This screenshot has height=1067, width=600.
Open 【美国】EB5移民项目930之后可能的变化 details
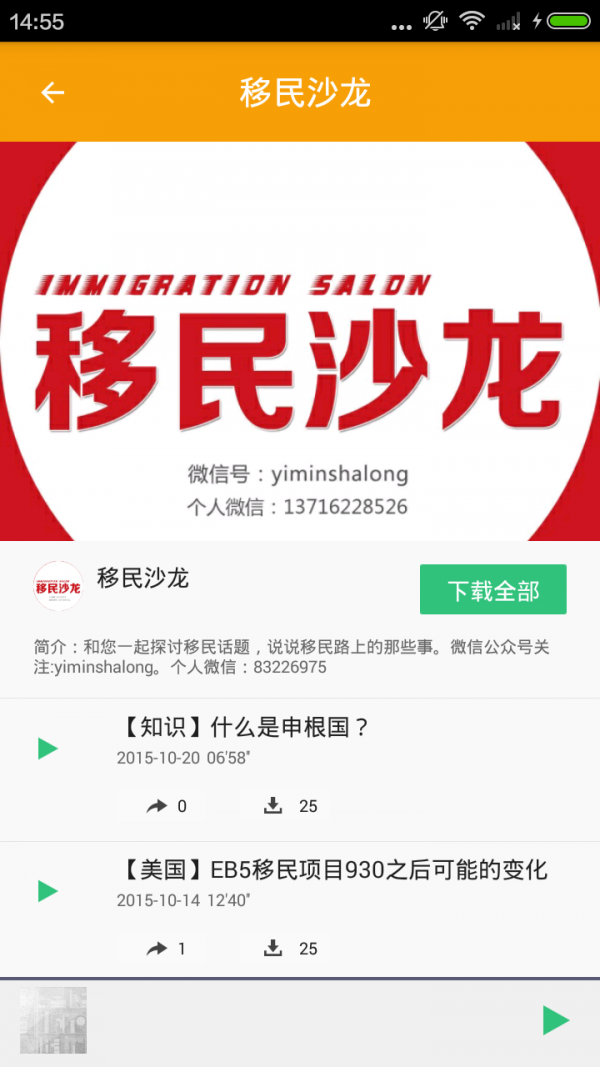point(332,870)
